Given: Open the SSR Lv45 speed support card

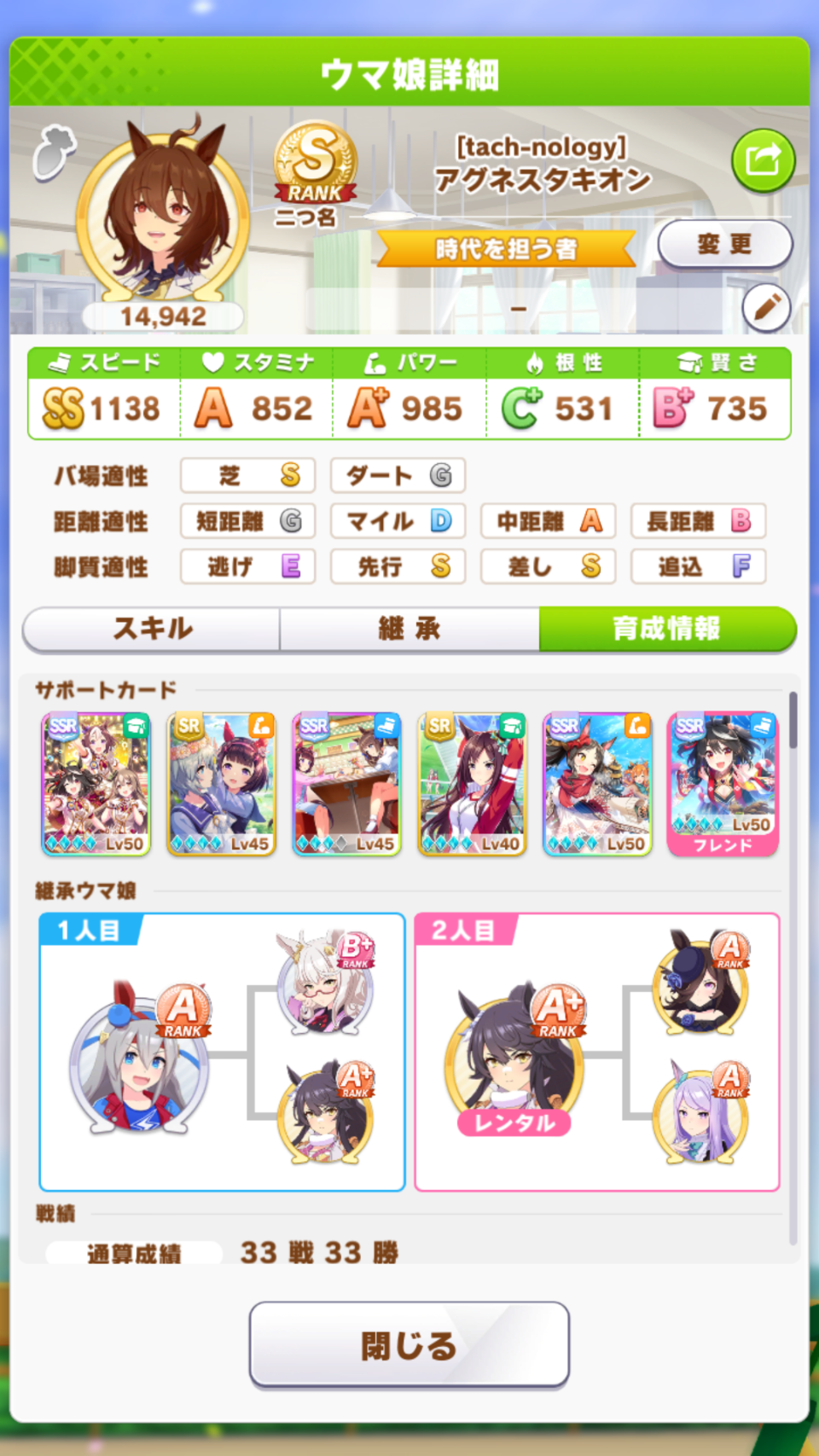Looking at the screenshot, I should (x=347, y=784).
